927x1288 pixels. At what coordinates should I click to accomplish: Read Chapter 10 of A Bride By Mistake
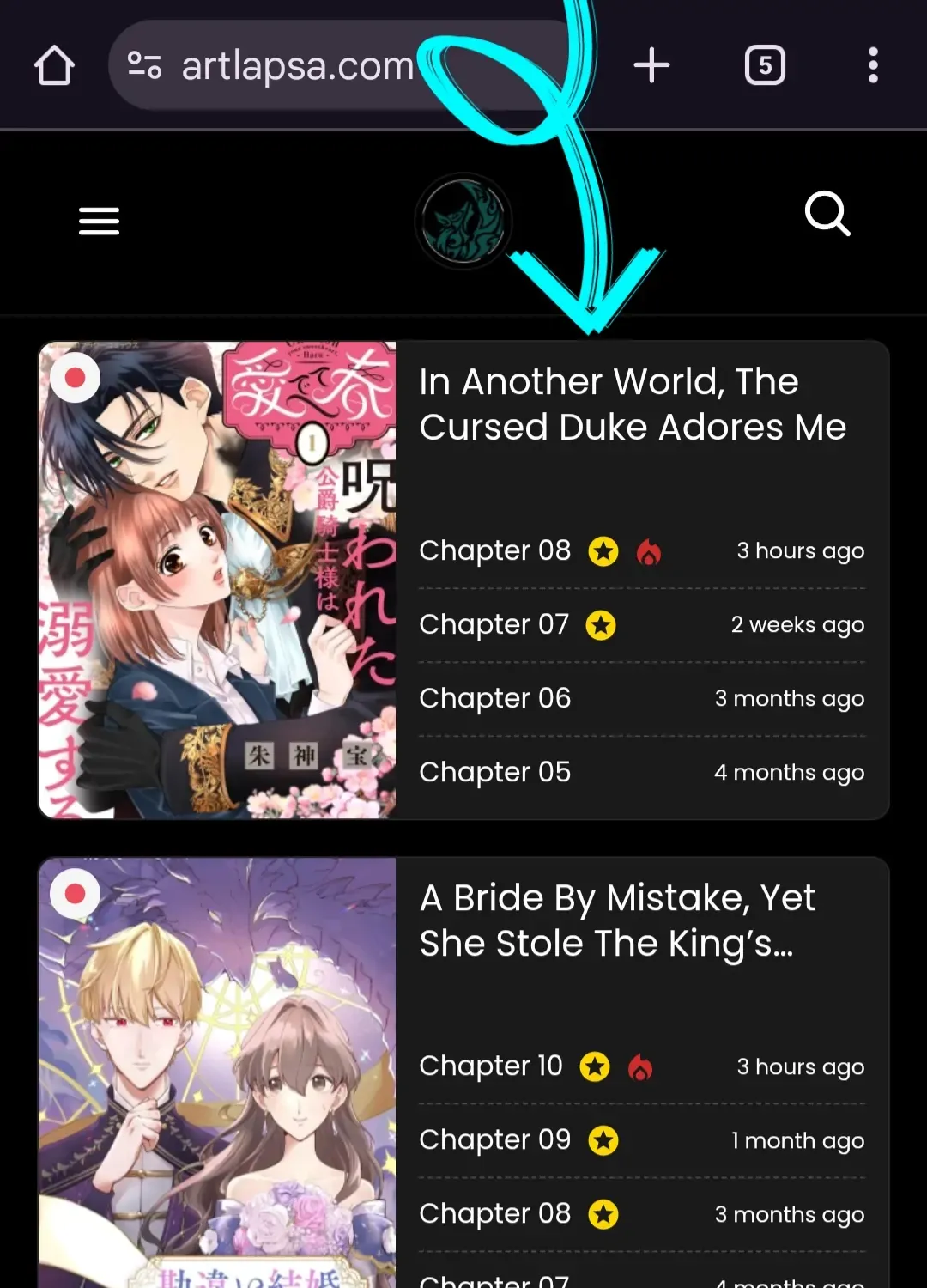(491, 1066)
